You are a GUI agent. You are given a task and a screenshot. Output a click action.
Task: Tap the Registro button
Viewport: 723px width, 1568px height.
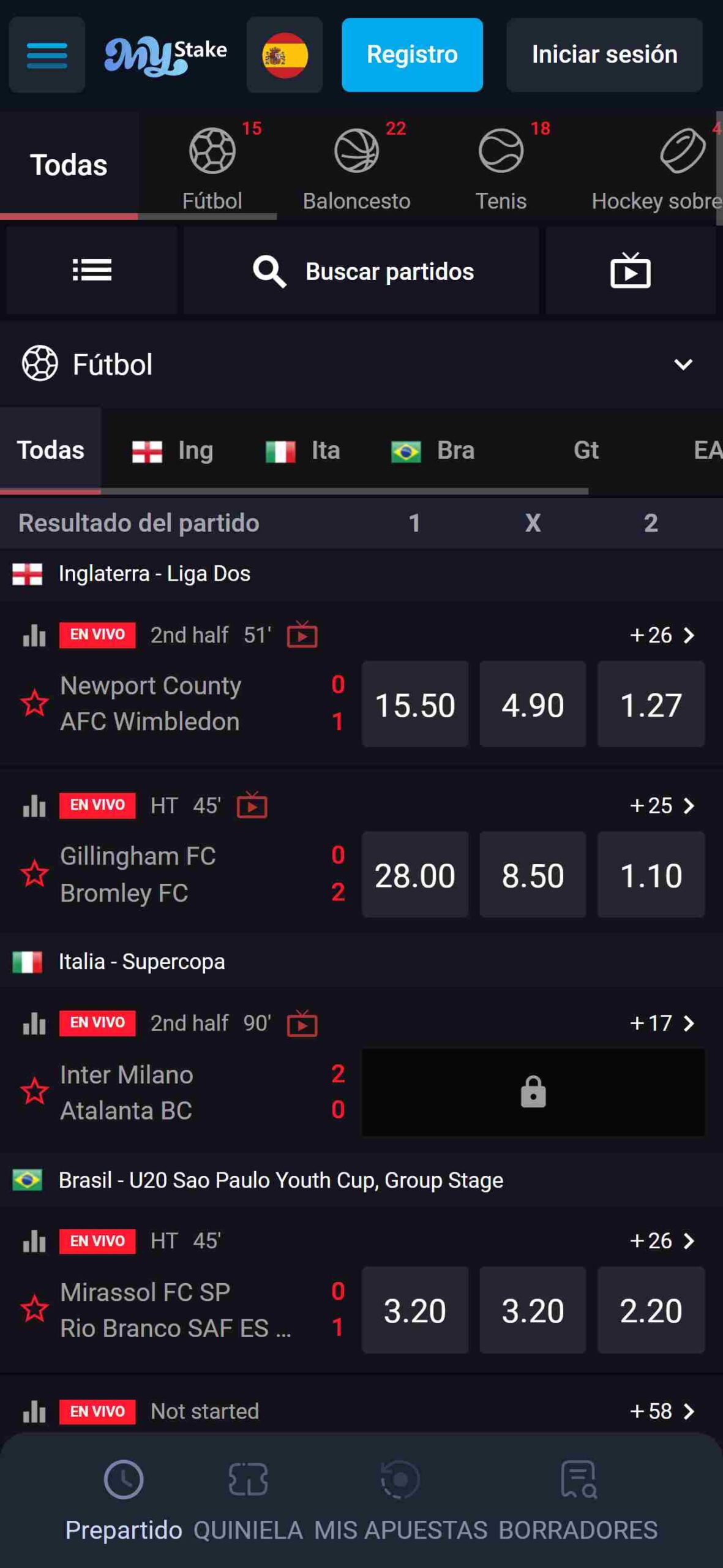[x=412, y=55]
